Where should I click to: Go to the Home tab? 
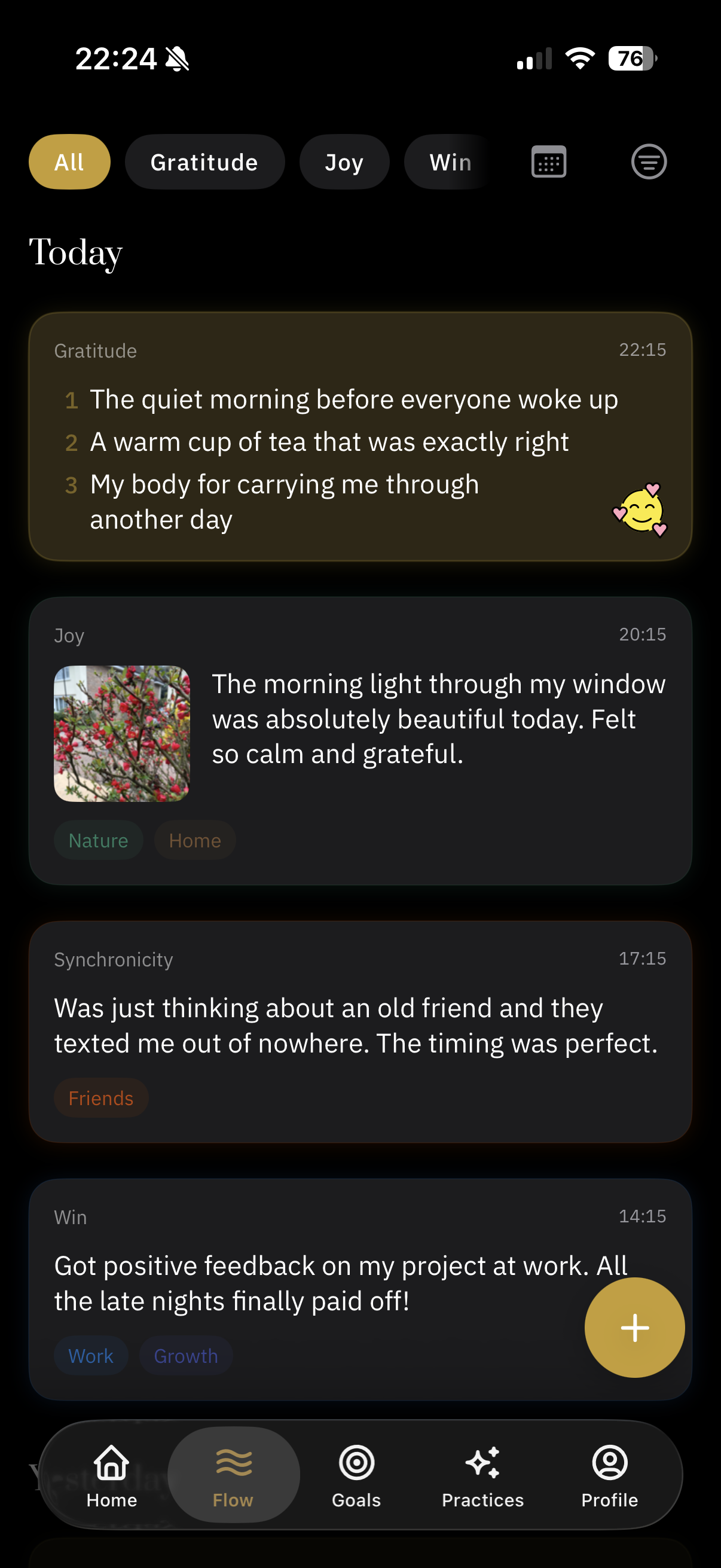tap(112, 1474)
